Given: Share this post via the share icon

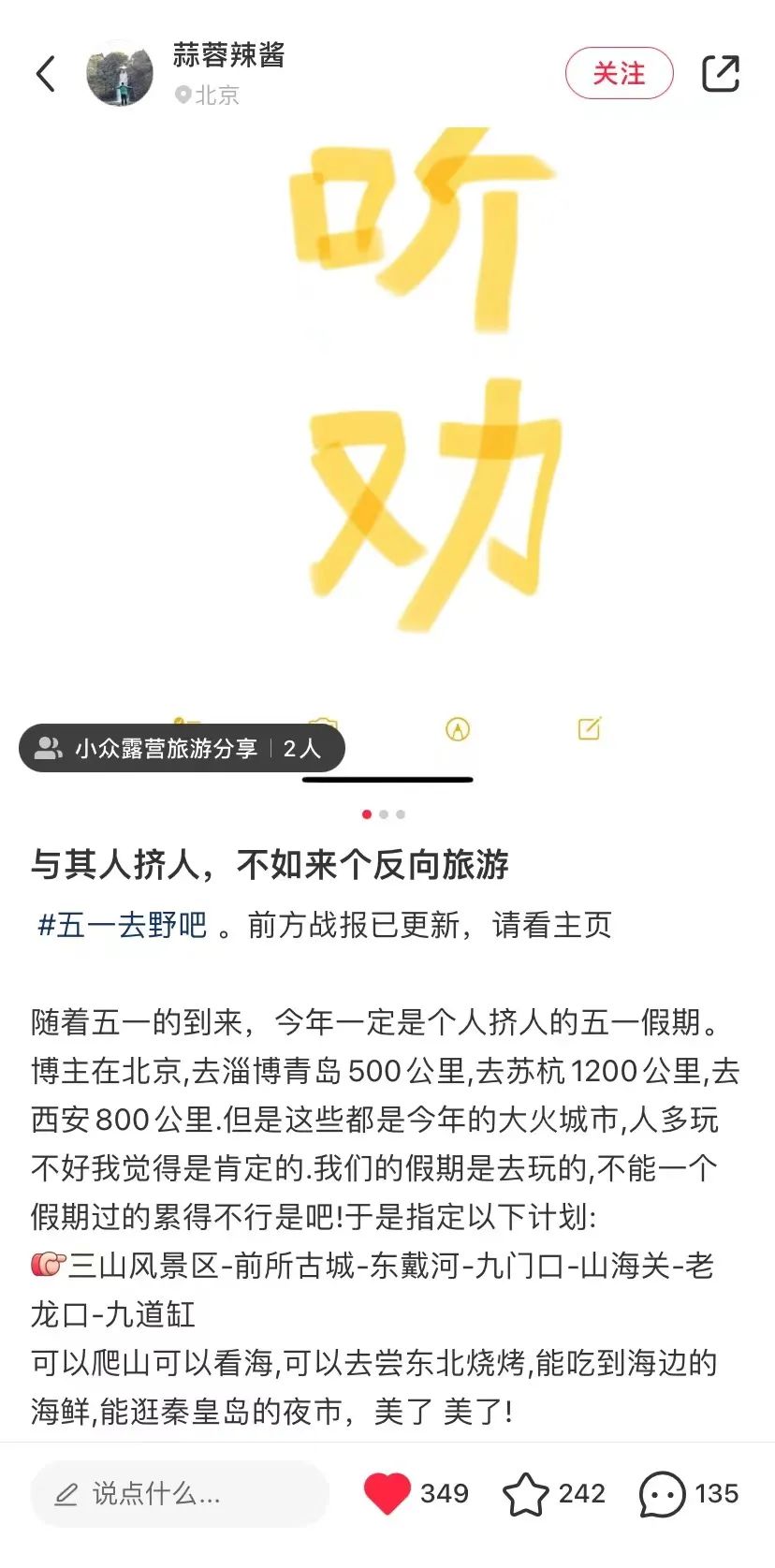Looking at the screenshot, I should [721, 73].
